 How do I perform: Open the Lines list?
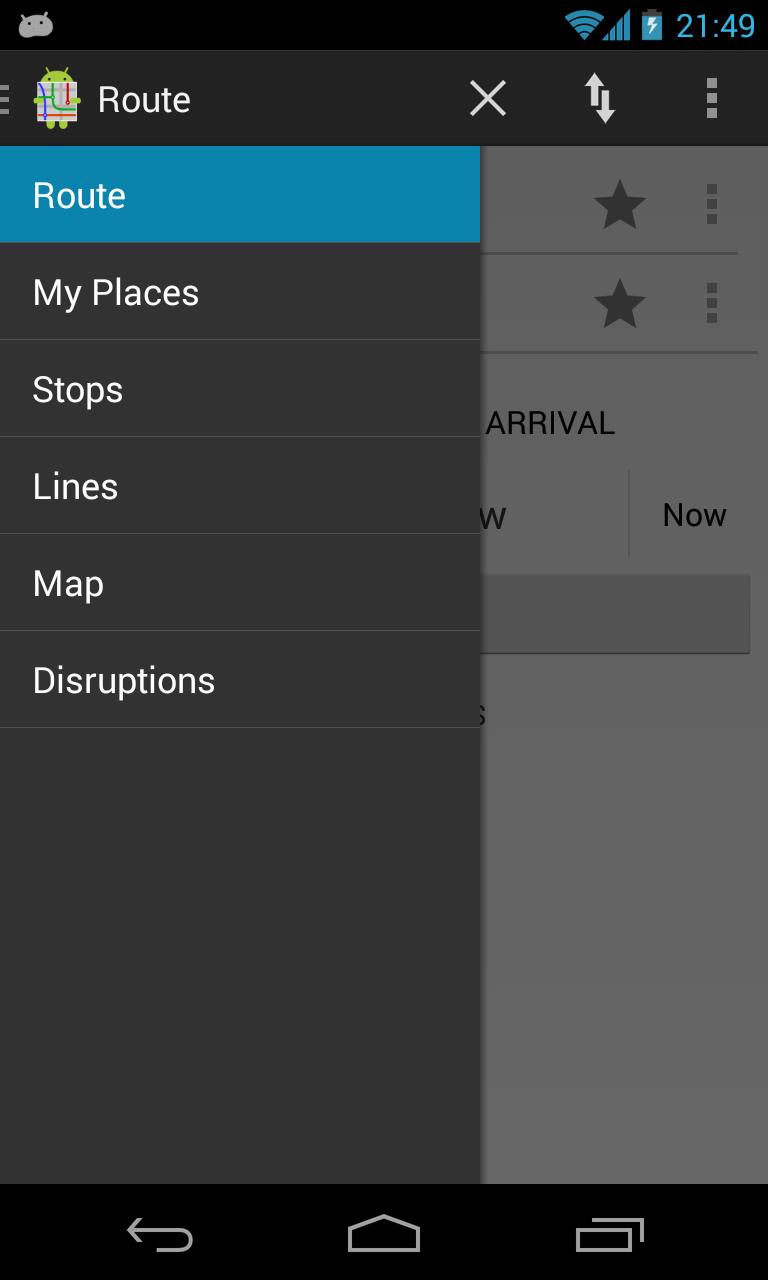point(240,486)
